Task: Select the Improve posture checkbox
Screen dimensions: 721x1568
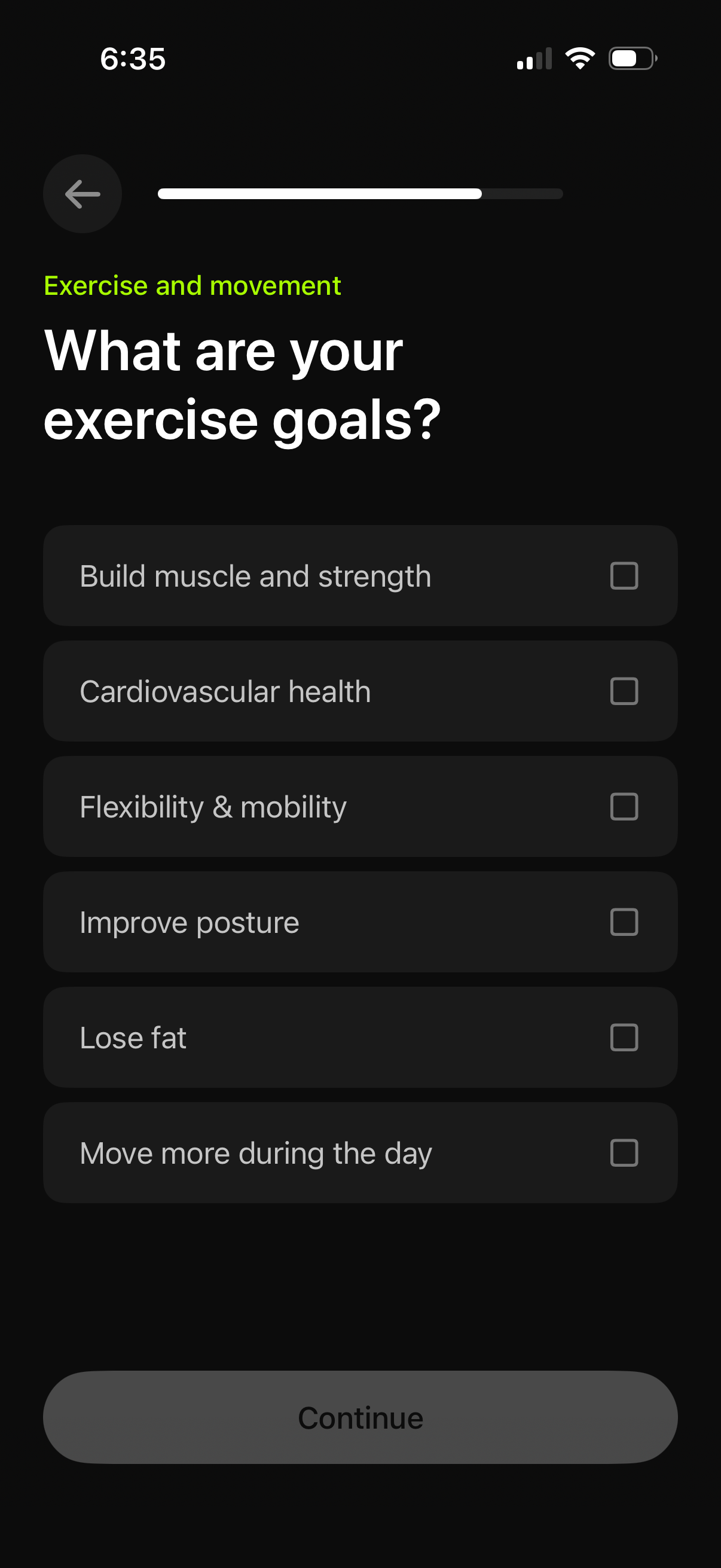Action: tap(624, 922)
